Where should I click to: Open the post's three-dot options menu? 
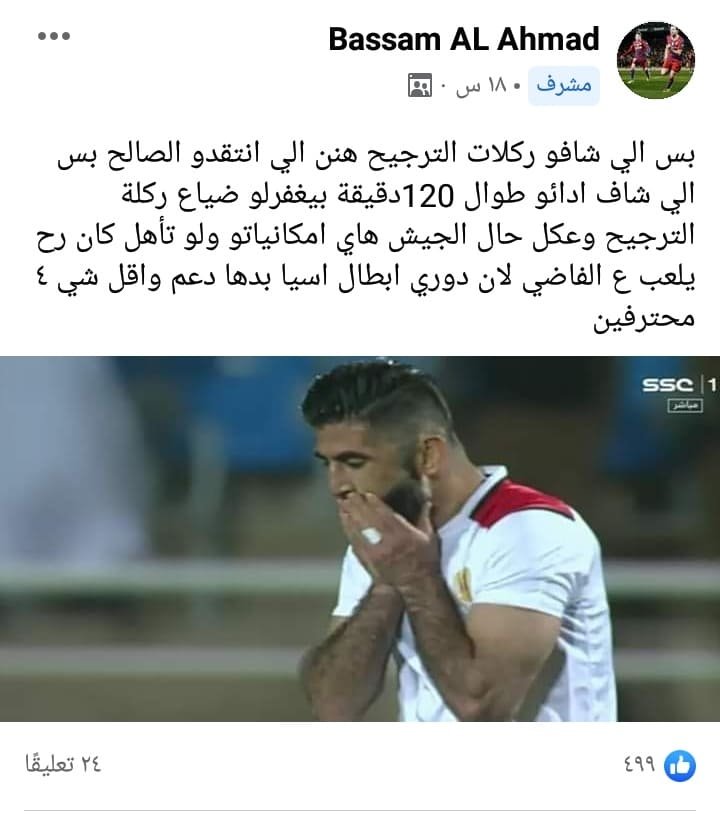[53, 37]
